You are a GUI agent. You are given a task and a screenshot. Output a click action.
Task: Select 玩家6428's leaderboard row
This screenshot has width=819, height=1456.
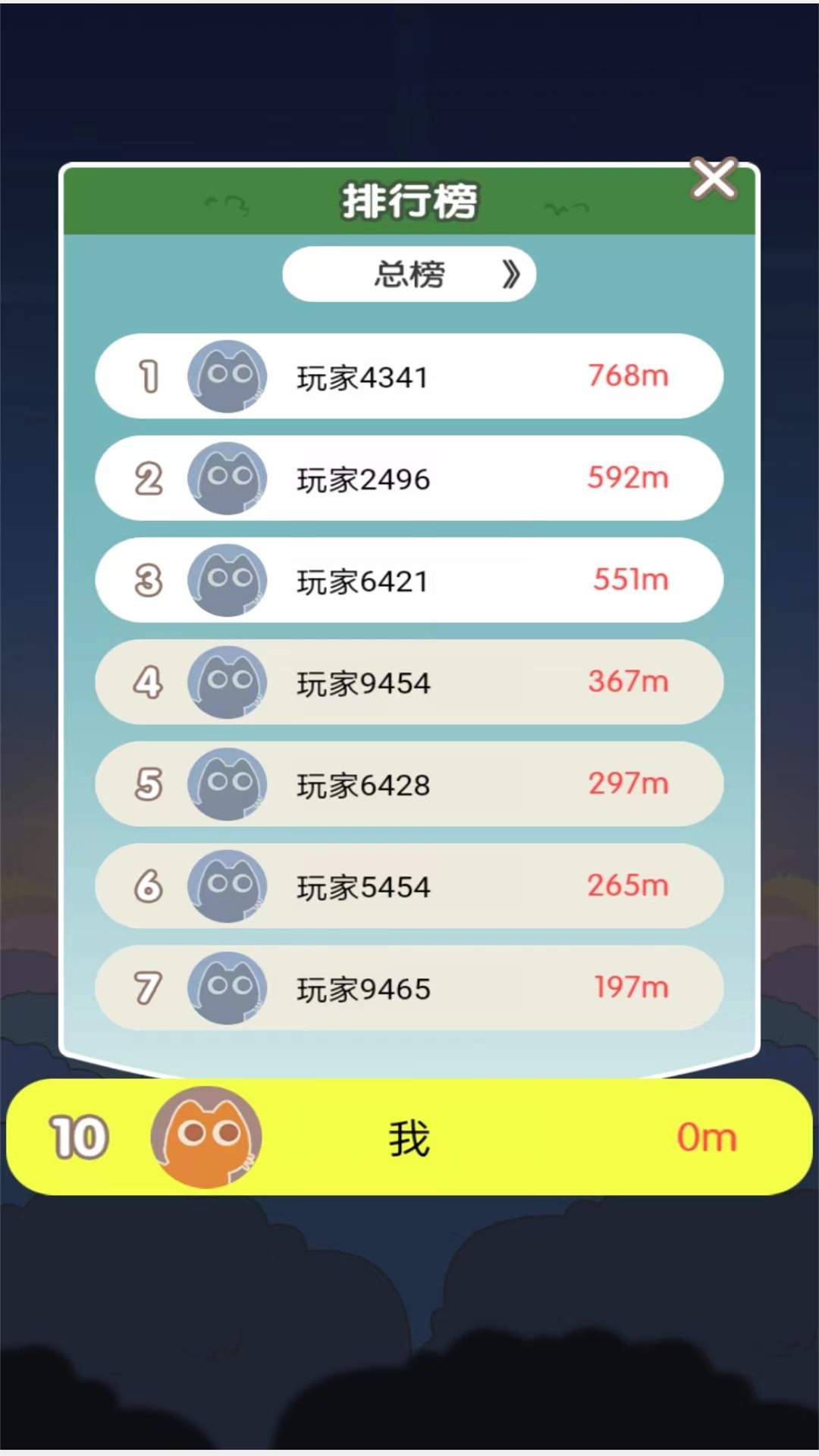point(409,785)
